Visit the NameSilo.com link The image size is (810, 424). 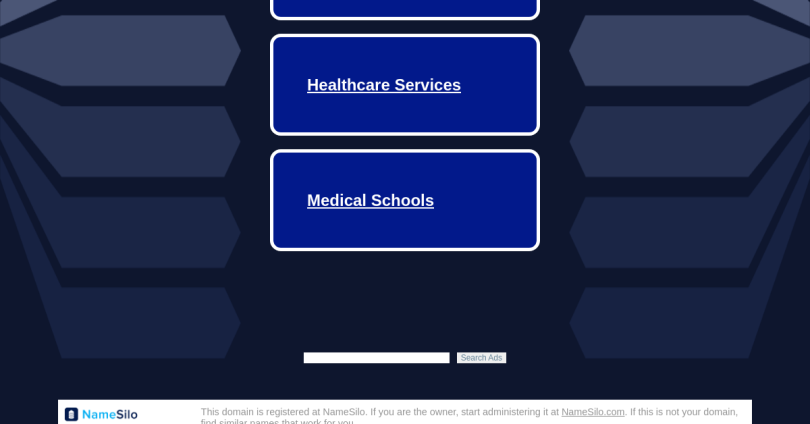coord(592,412)
